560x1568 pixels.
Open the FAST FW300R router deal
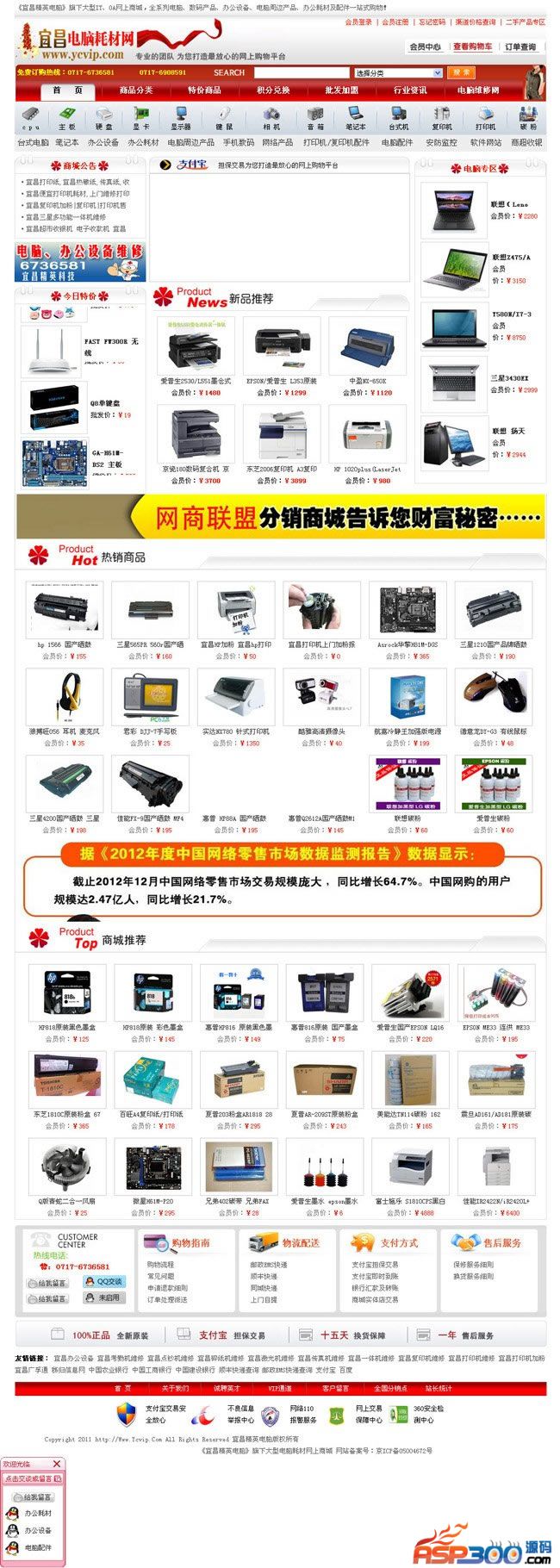coord(52,349)
